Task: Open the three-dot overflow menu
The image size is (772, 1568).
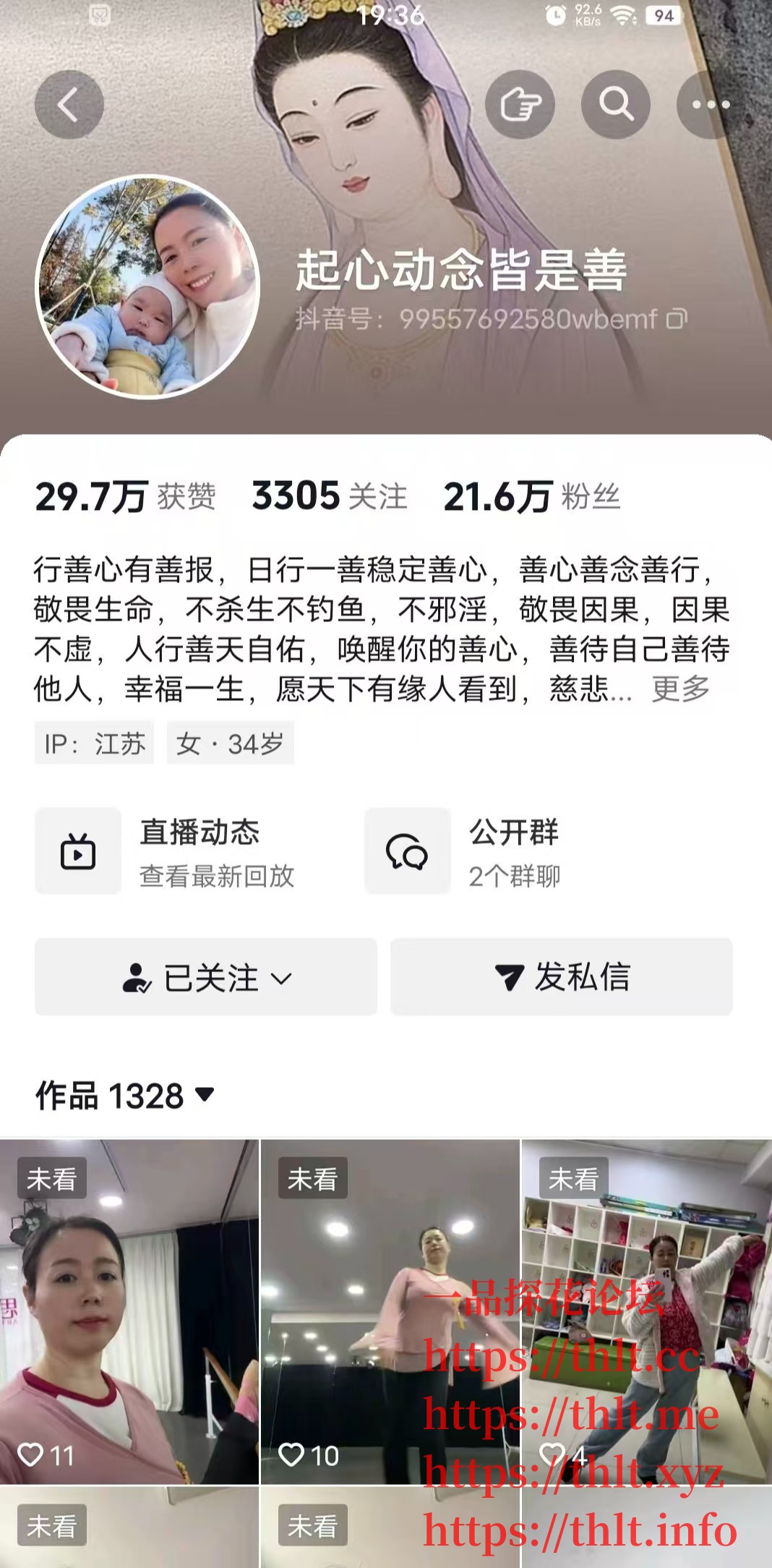Action: (x=711, y=105)
